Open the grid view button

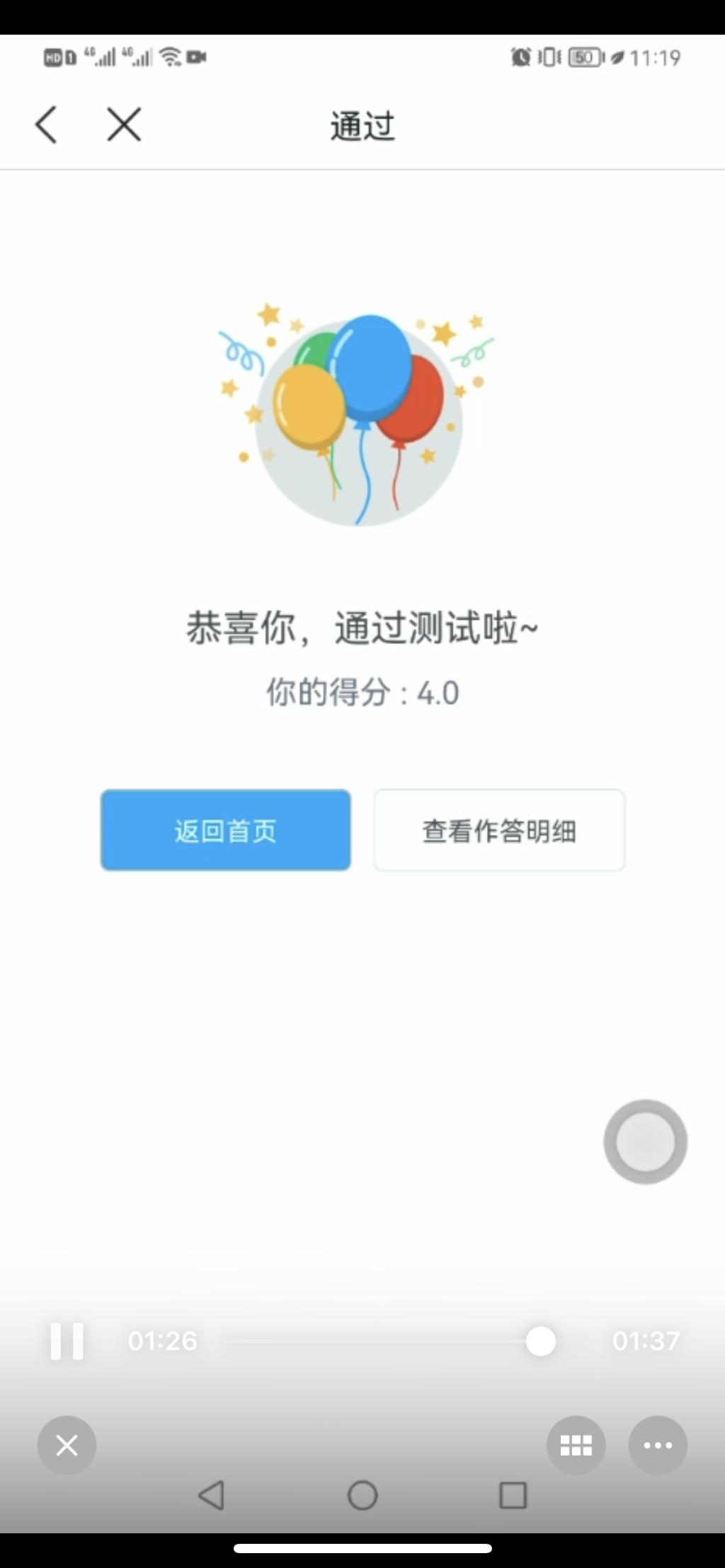click(576, 1445)
